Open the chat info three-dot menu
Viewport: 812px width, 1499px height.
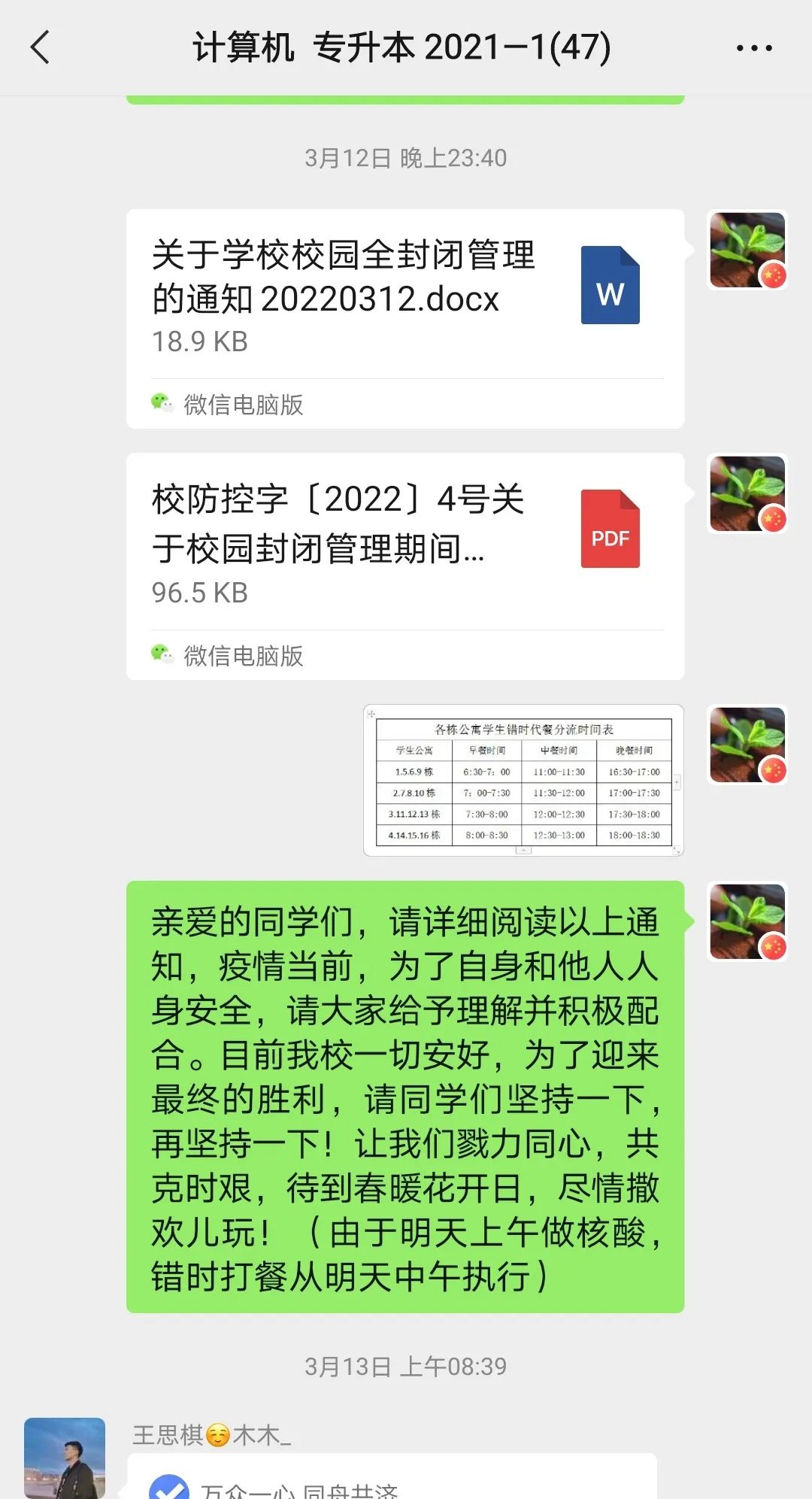(x=753, y=48)
